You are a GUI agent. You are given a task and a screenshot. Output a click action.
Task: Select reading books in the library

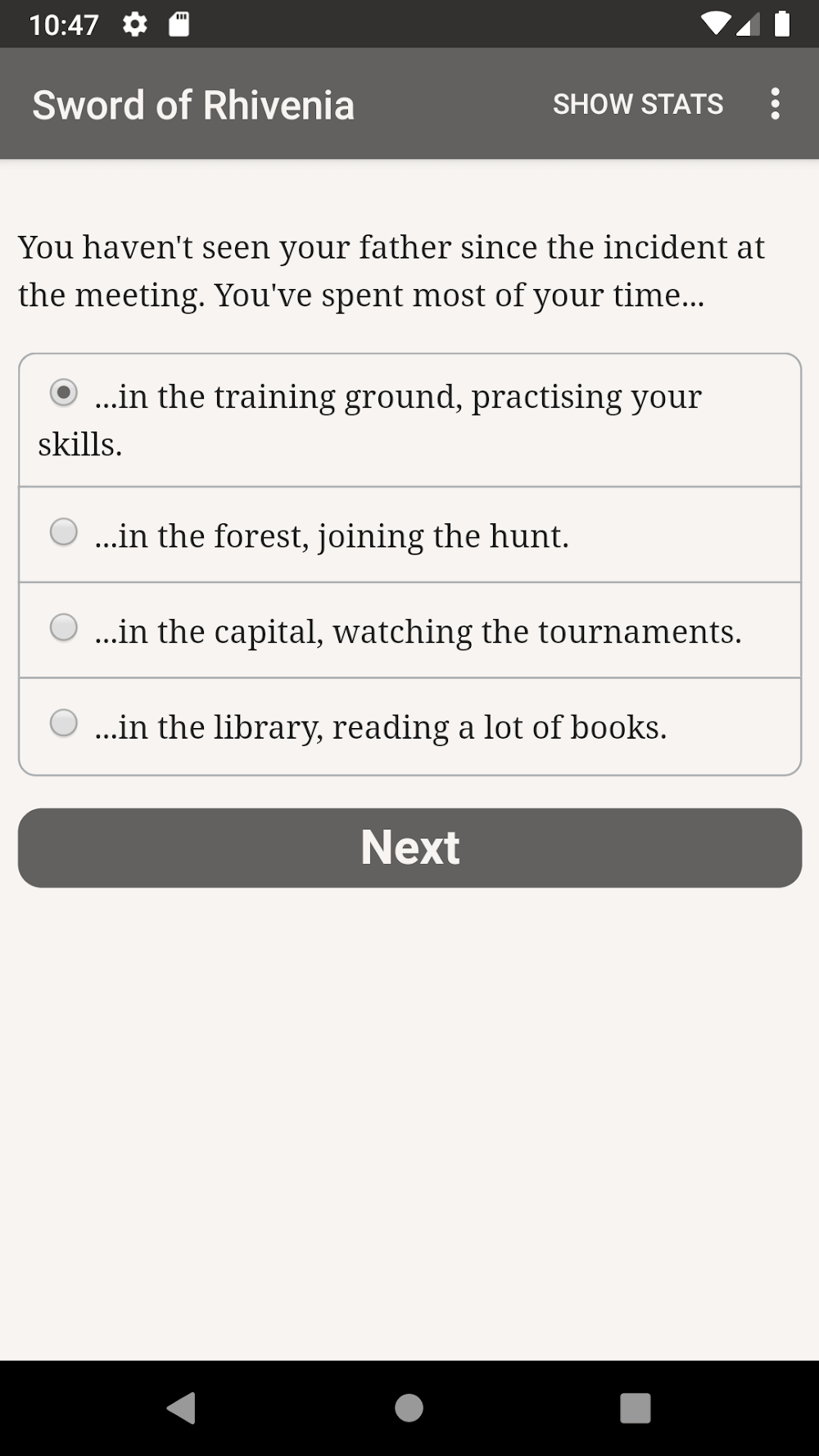pos(64,723)
